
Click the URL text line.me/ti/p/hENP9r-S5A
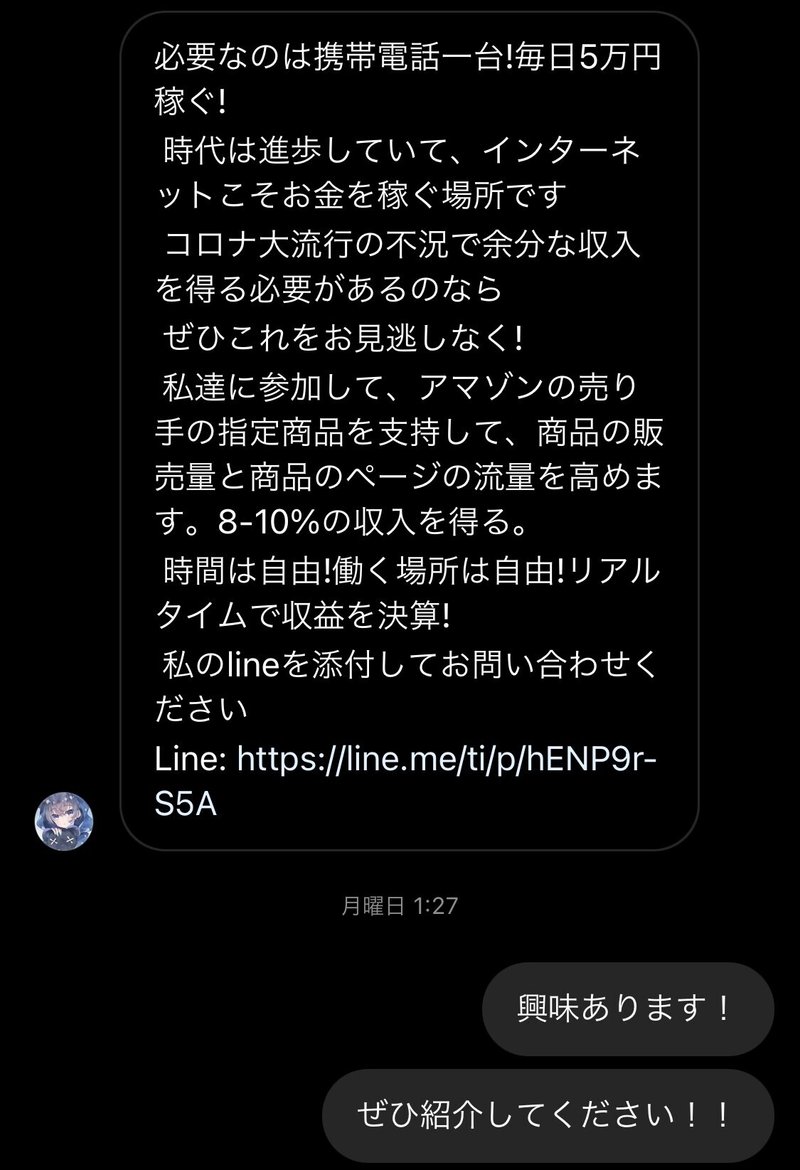click(440, 760)
